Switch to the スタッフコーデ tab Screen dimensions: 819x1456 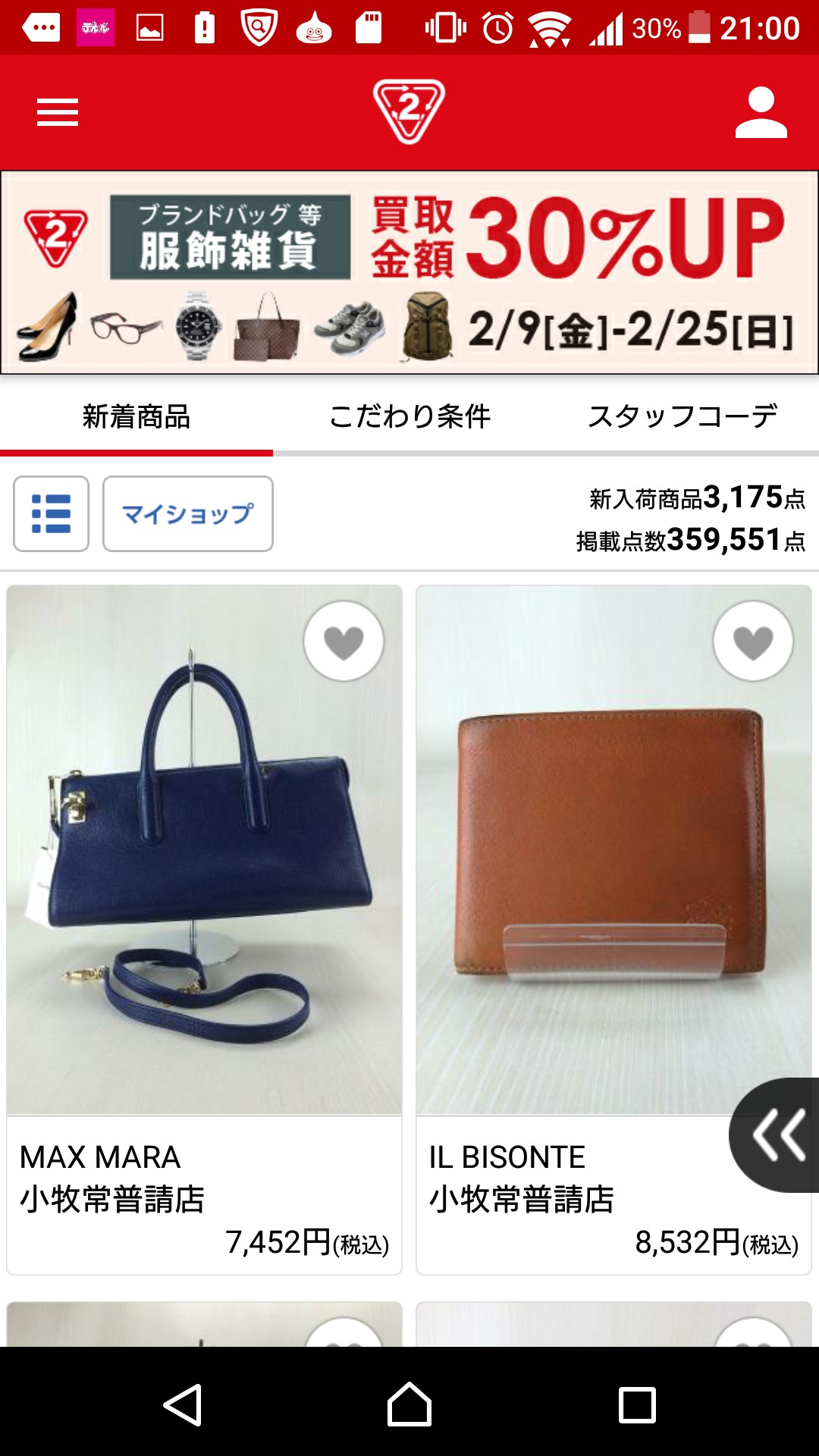coord(682,417)
